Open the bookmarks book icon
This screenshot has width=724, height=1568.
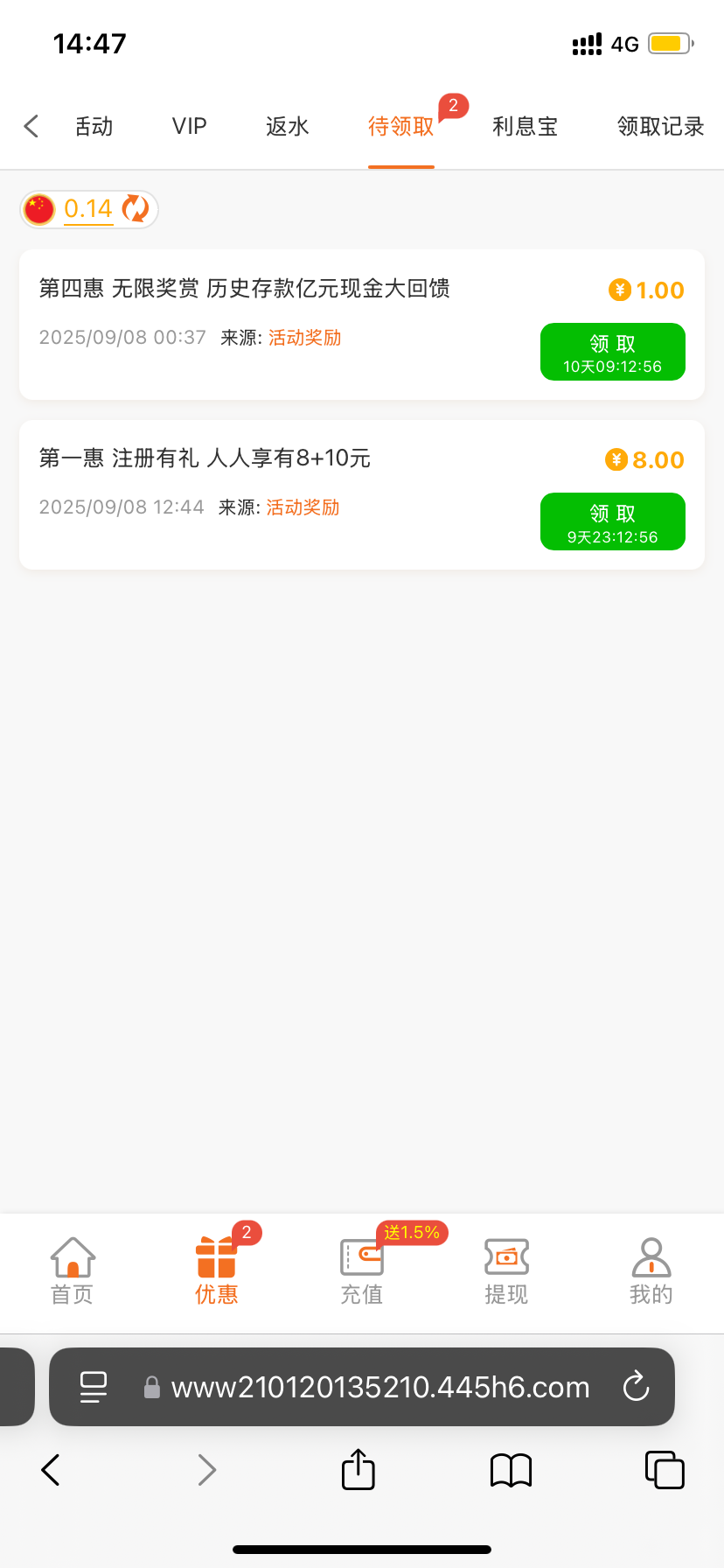click(511, 1470)
